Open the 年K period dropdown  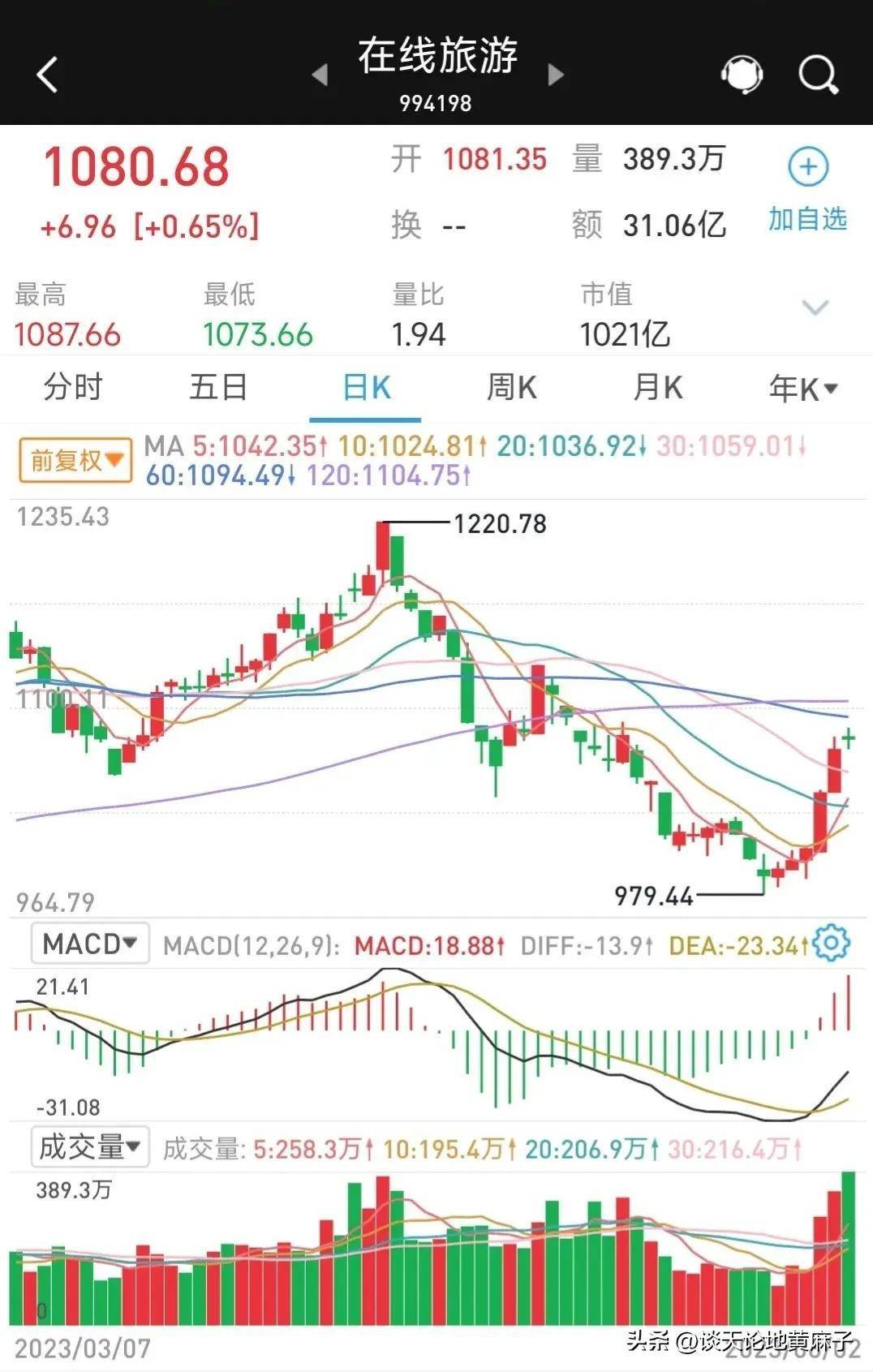pyautogui.click(x=802, y=389)
